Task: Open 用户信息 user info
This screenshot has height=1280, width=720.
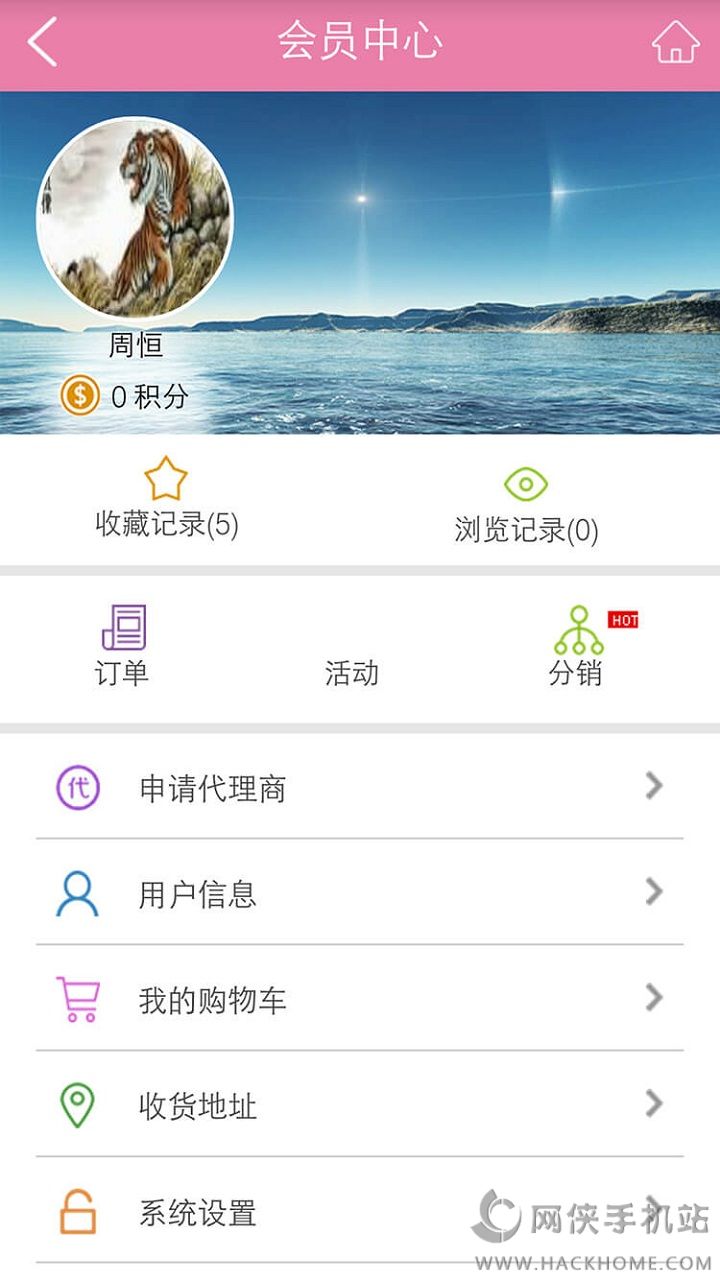Action: point(360,893)
